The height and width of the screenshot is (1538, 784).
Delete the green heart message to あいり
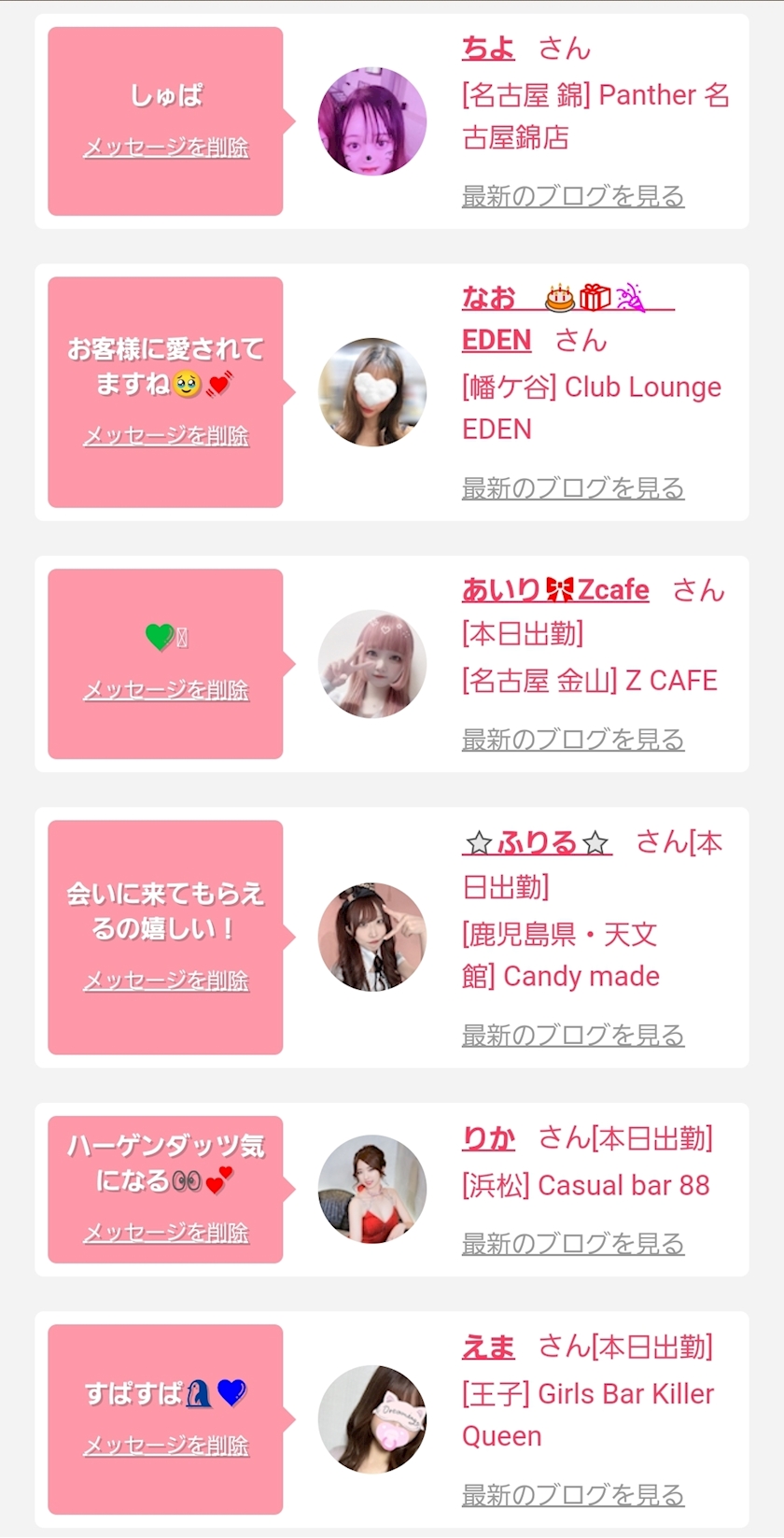pyautogui.click(x=166, y=690)
